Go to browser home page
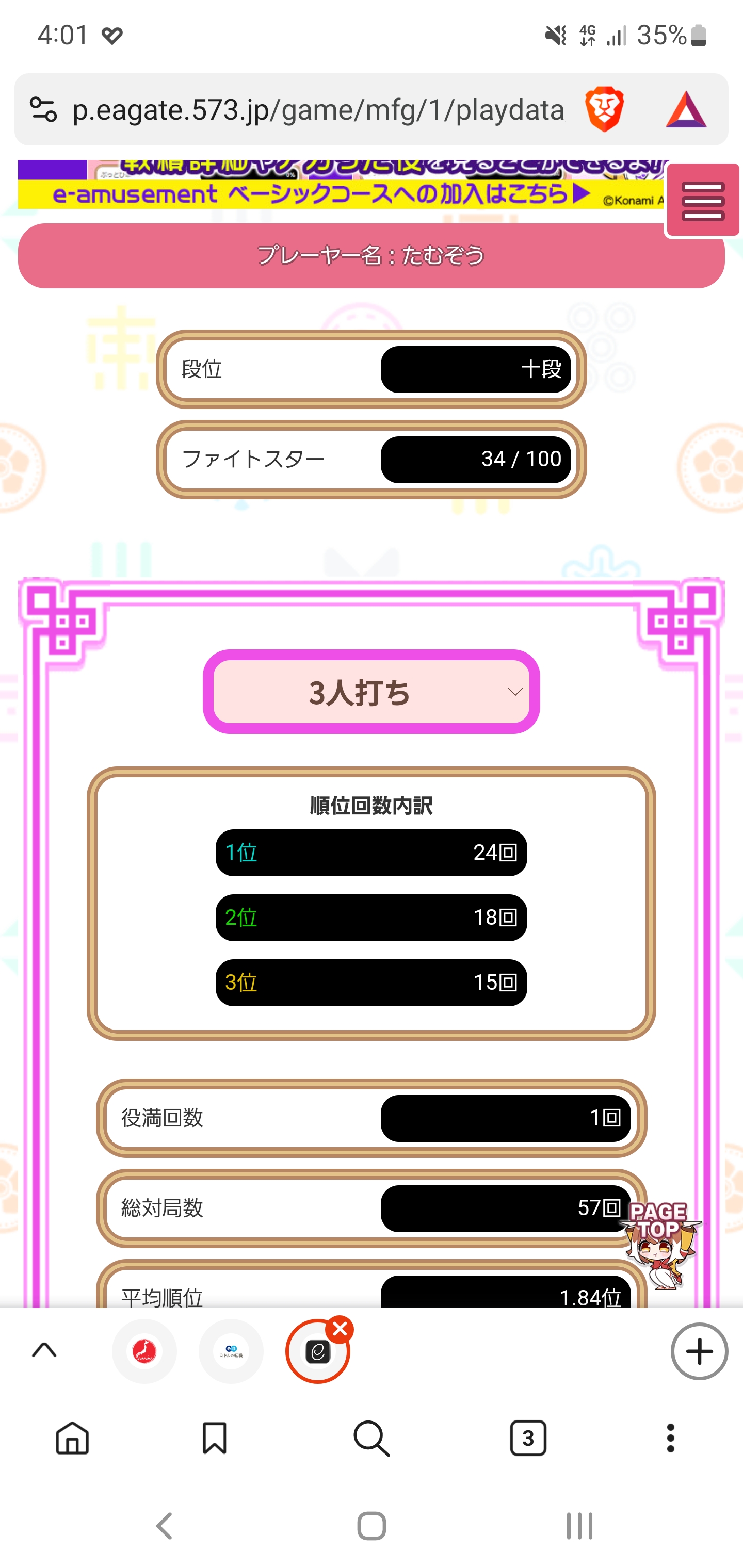This screenshot has width=743, height=1568. [x=72, y=1439]
